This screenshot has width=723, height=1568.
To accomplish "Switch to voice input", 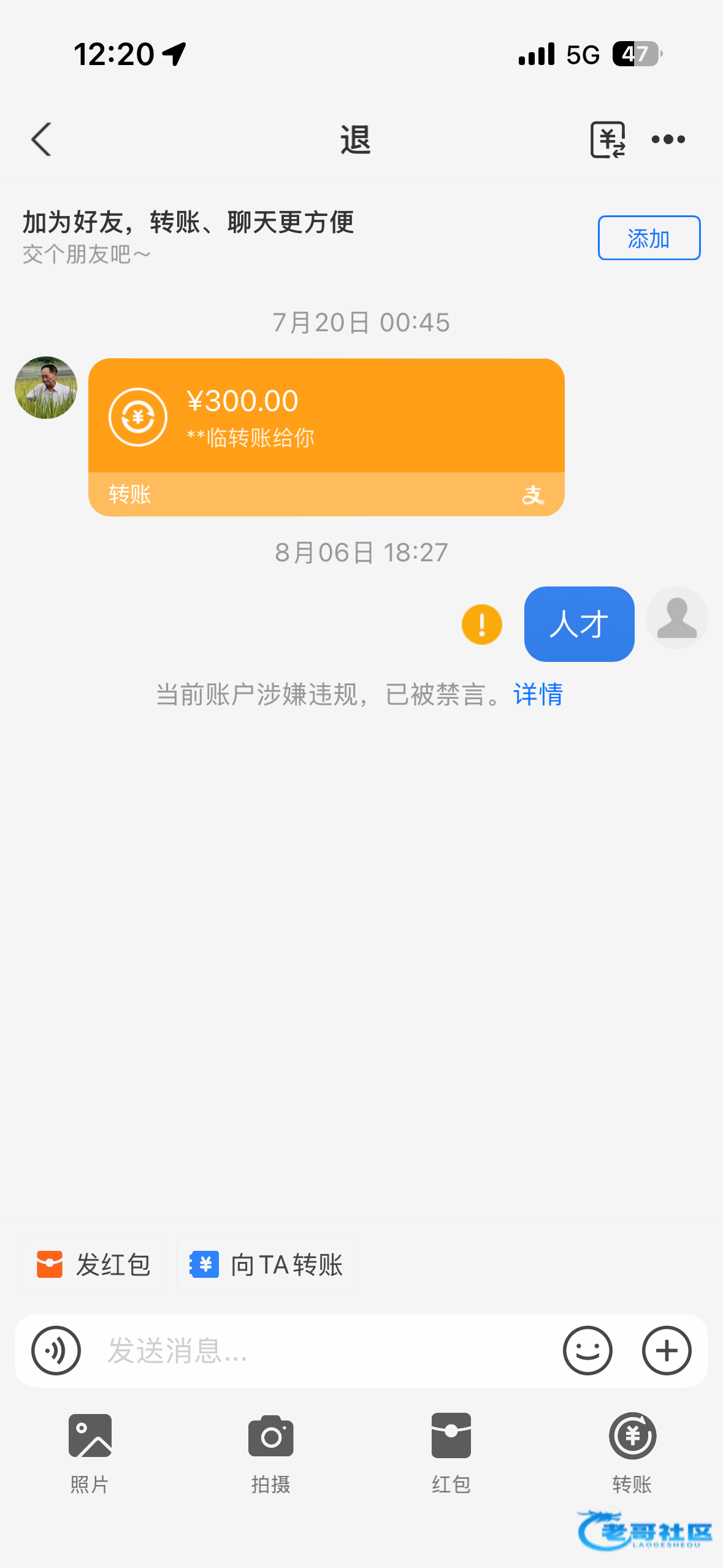I will [x=56, y=1350].
